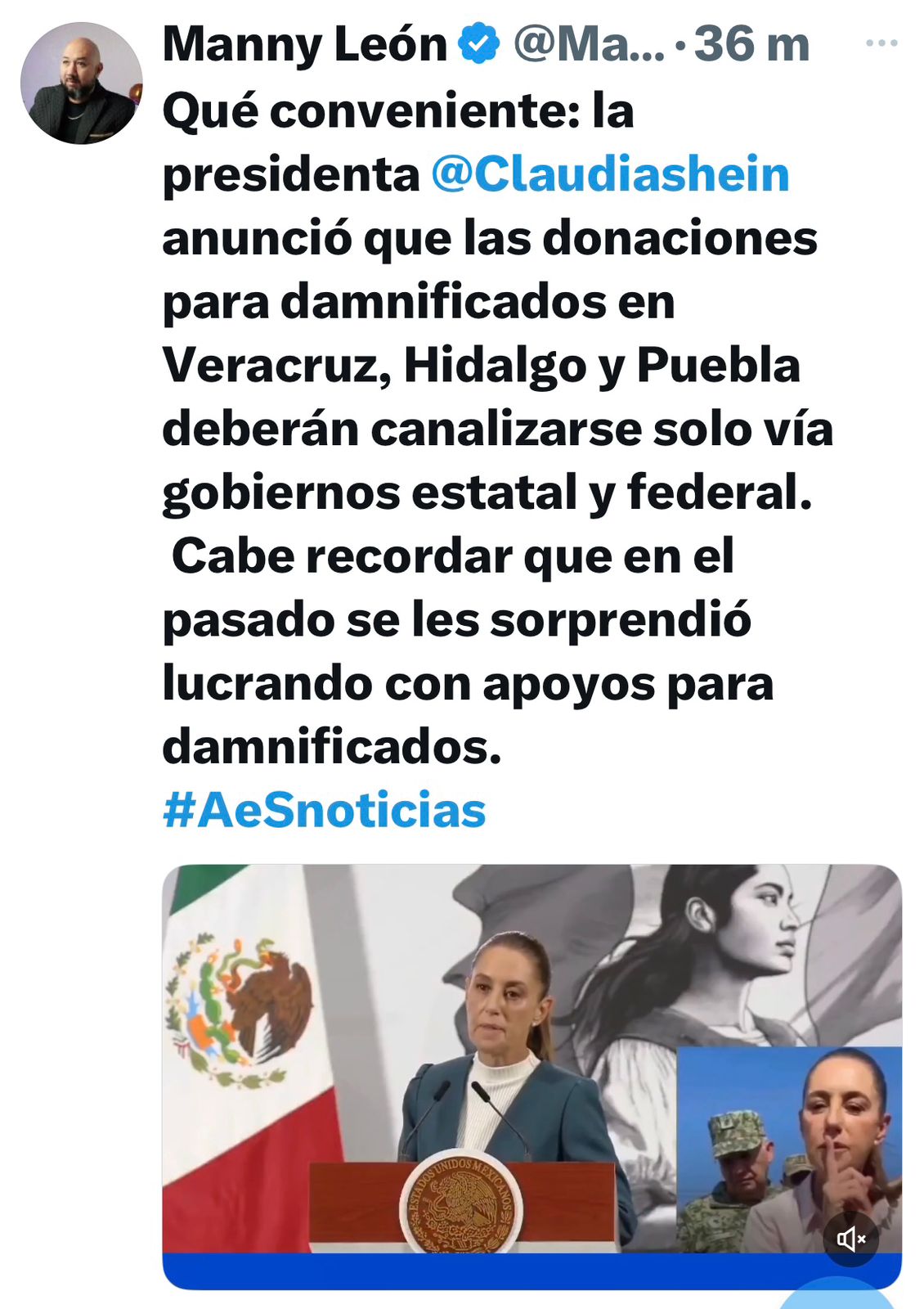
Task: Open the video attached to the tweet
Action: (x=491, y=1064)
